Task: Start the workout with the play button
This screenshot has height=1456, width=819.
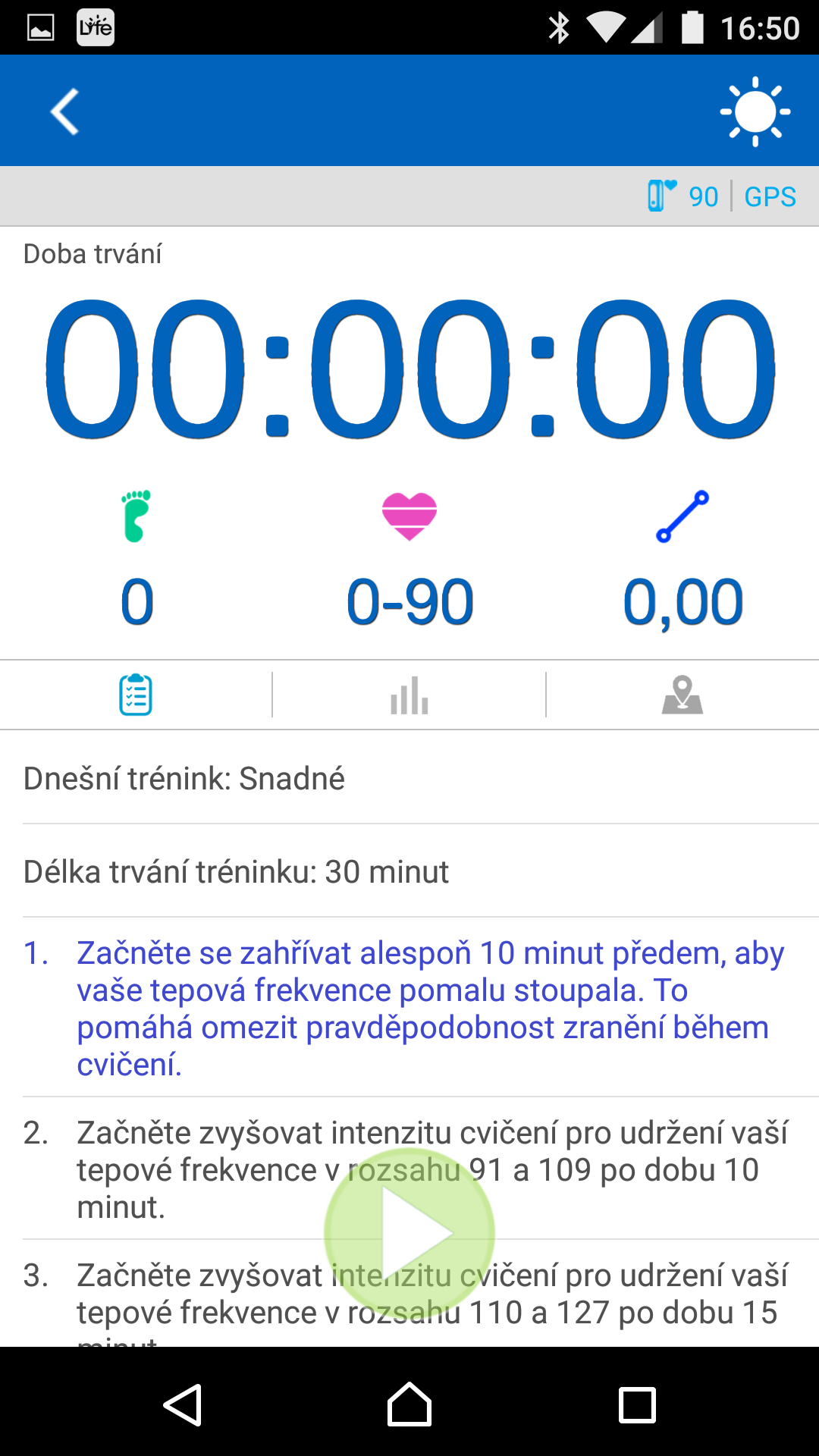Action: click(409, 1233)
